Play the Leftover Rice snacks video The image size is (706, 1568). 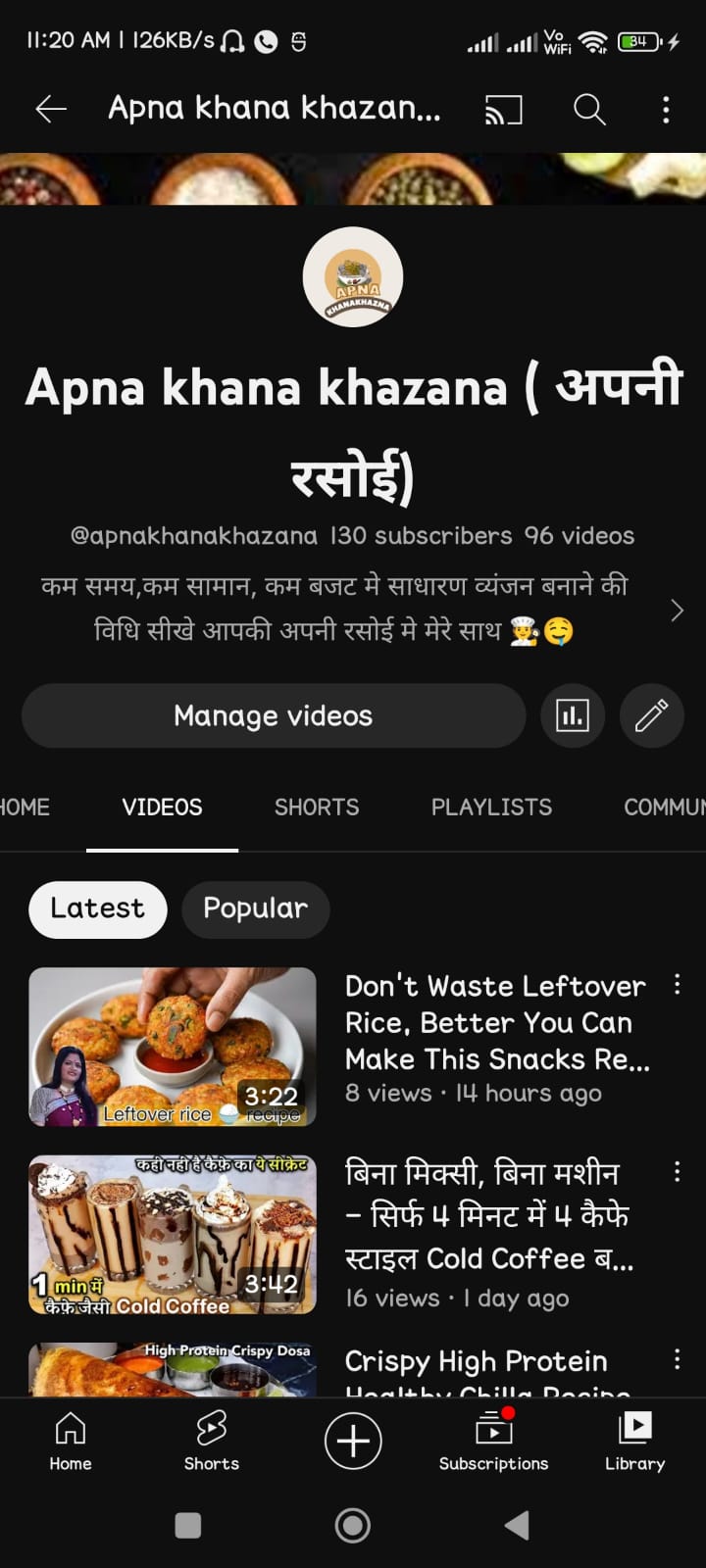173,1047
